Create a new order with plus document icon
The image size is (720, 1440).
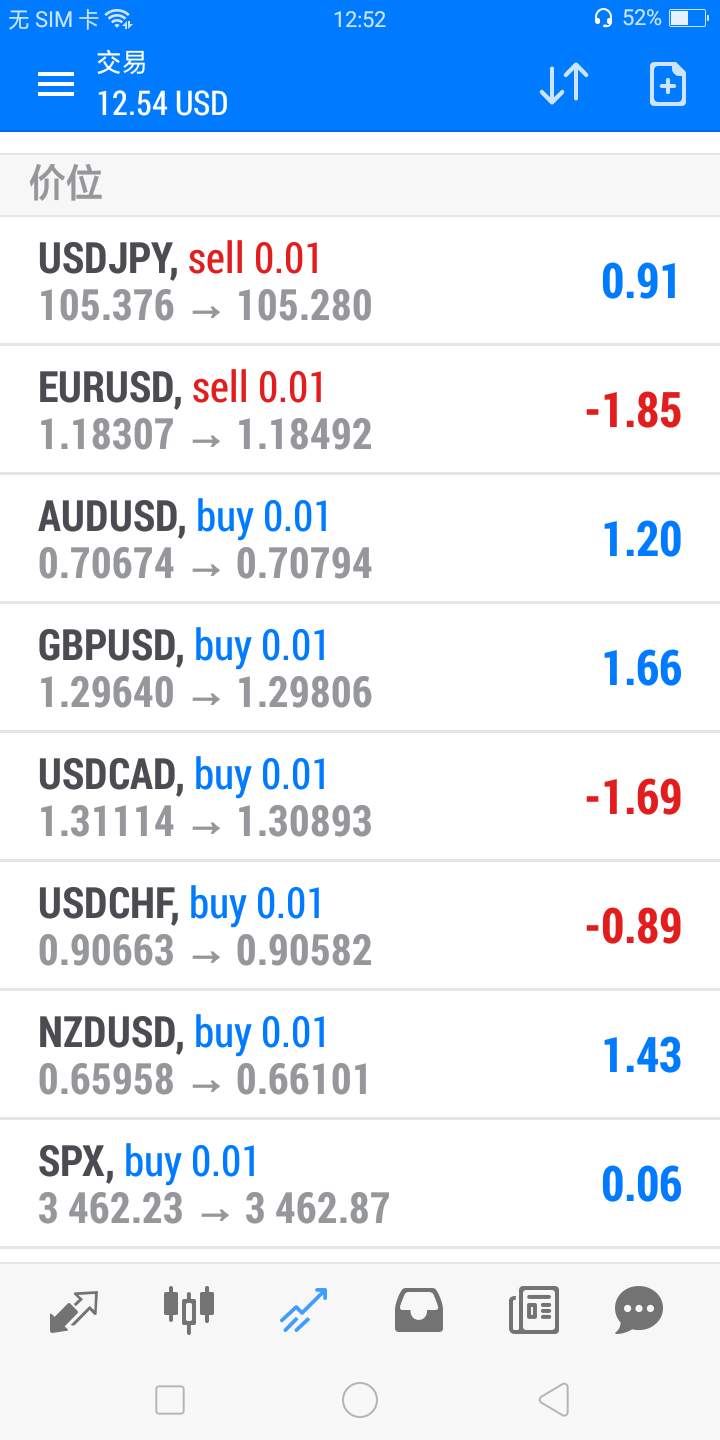pyautogui.click(x=668, y=84)
